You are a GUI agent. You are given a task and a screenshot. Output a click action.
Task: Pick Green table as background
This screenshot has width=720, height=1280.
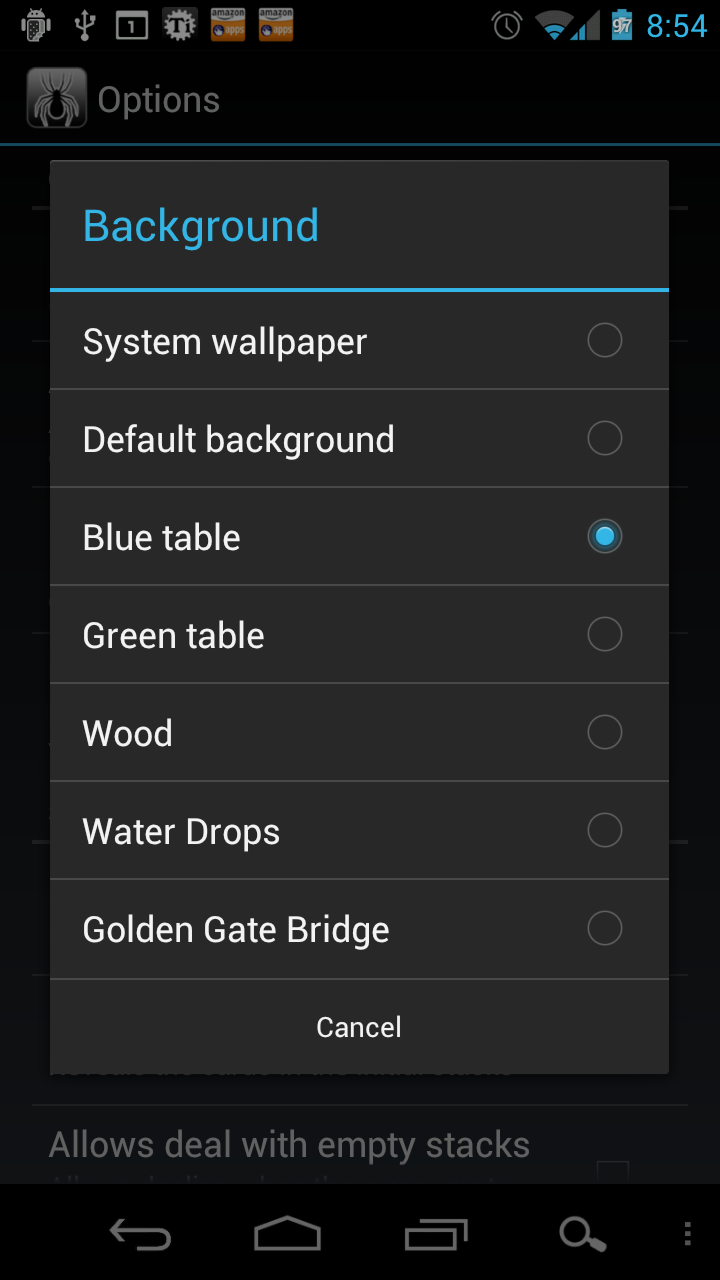click(x=359, y=635)
